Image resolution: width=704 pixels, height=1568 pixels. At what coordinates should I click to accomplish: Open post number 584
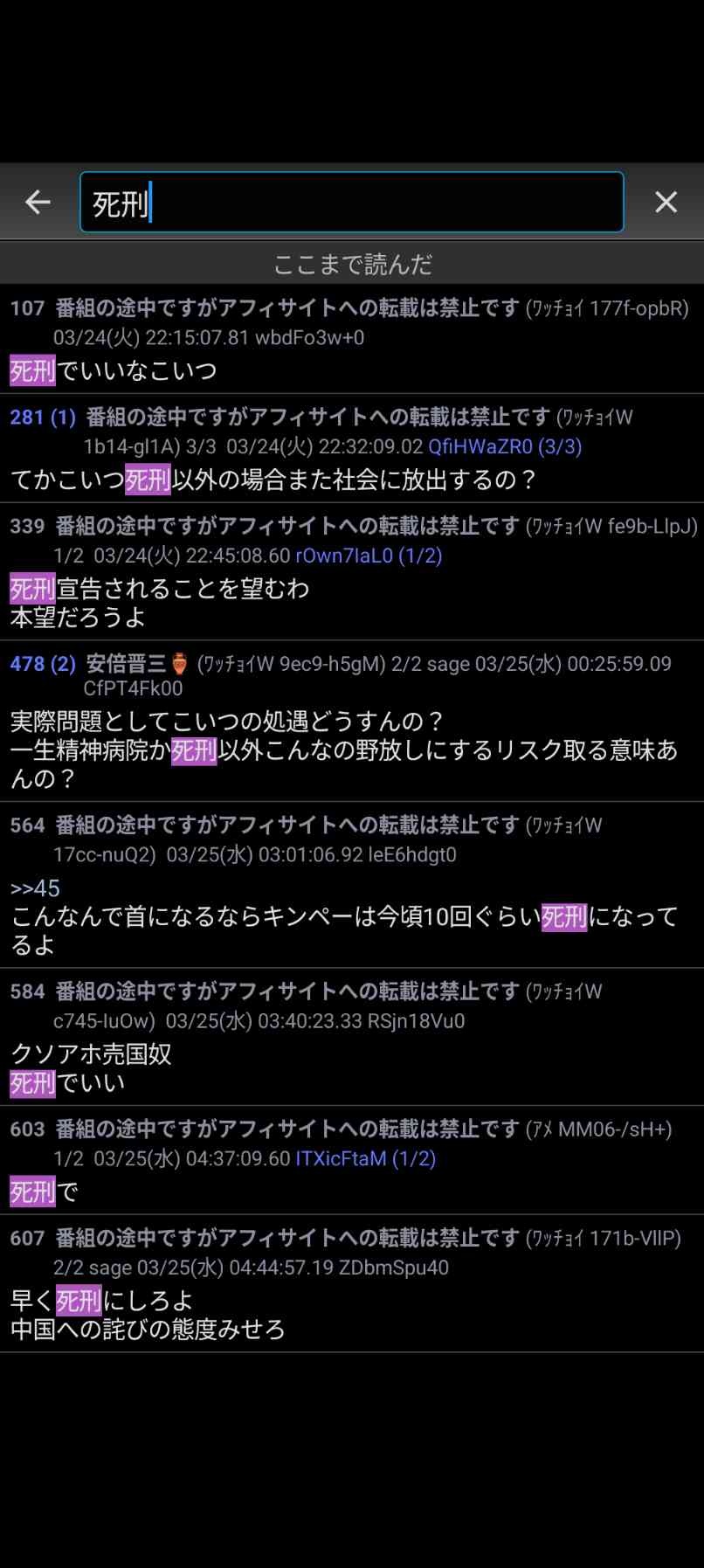pos(27,991)
